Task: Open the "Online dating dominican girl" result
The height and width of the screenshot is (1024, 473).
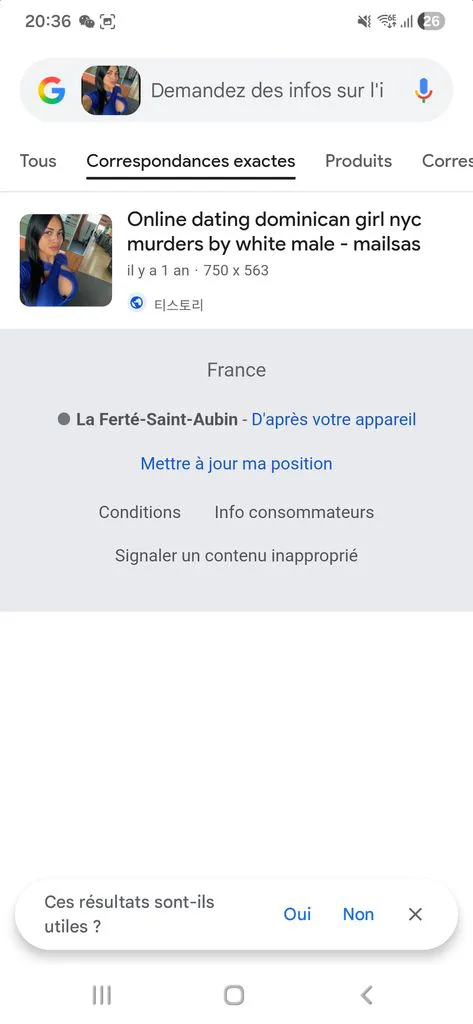Action: [274, 232]
